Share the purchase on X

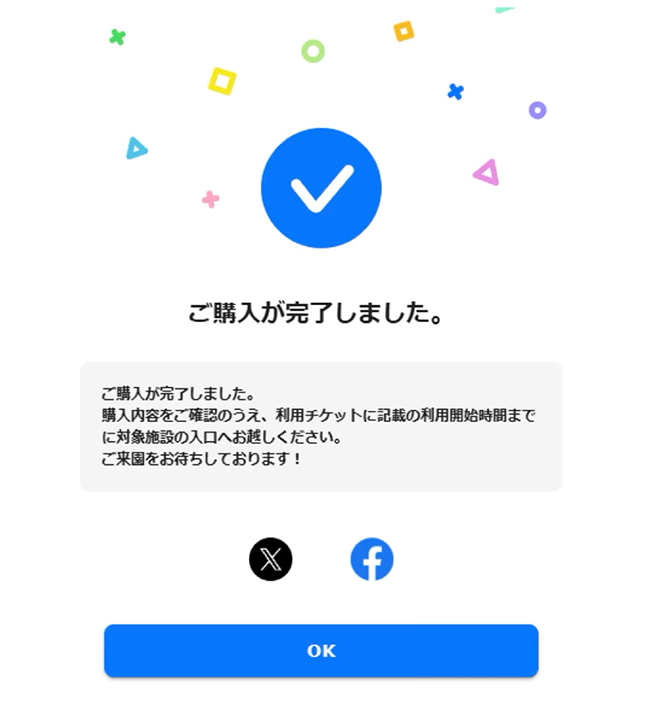270,559
